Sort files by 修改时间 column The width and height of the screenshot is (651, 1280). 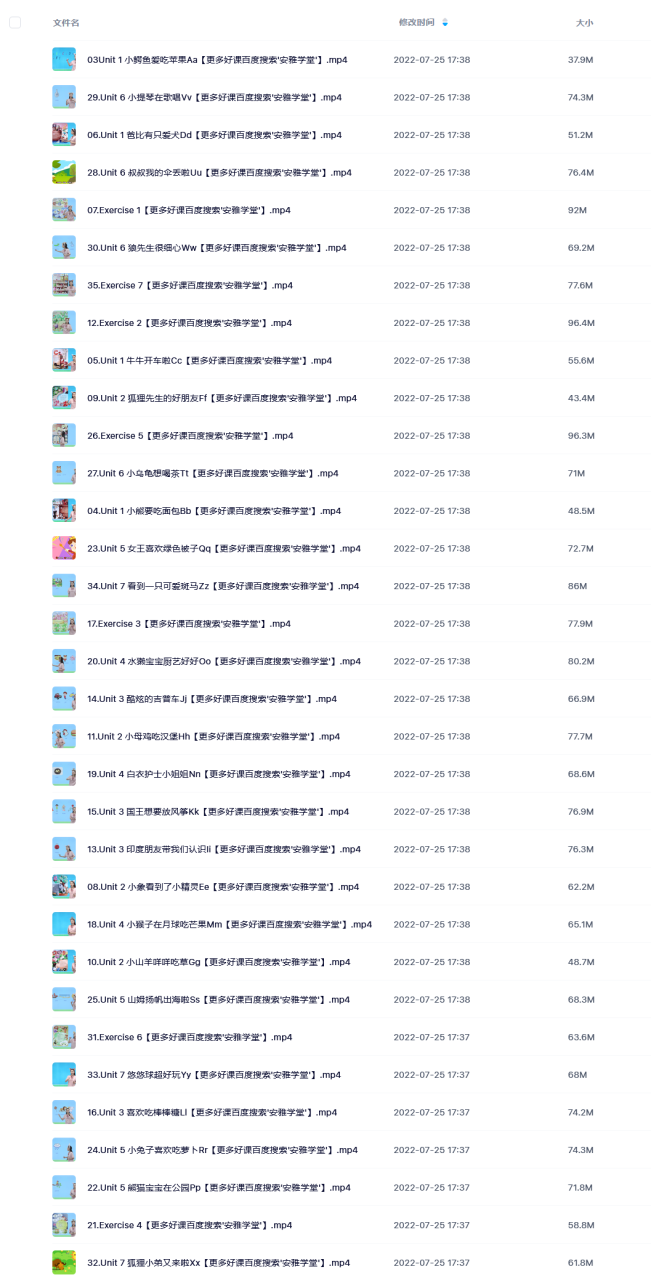[417, 22]
